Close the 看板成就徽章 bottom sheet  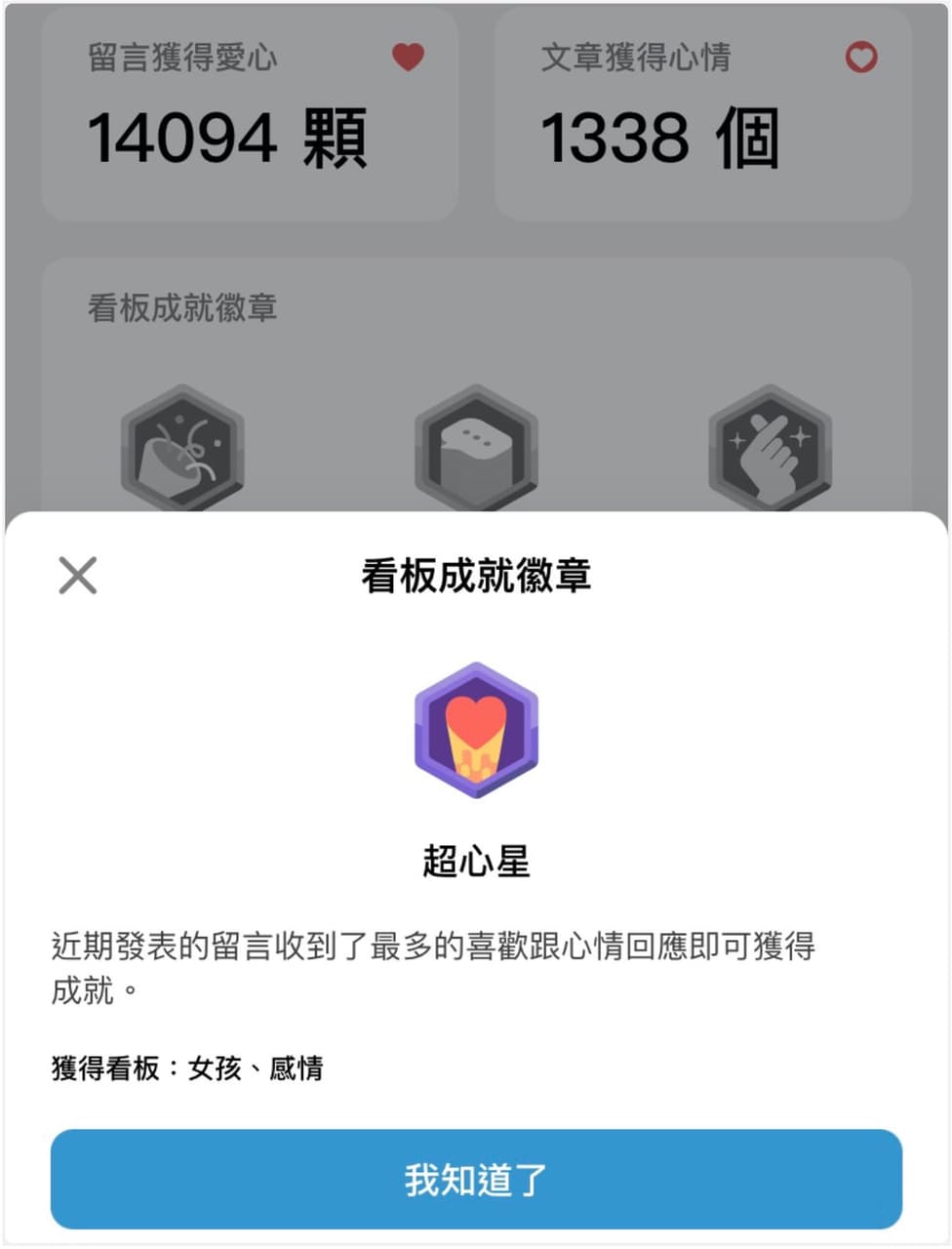pos(78,576)
